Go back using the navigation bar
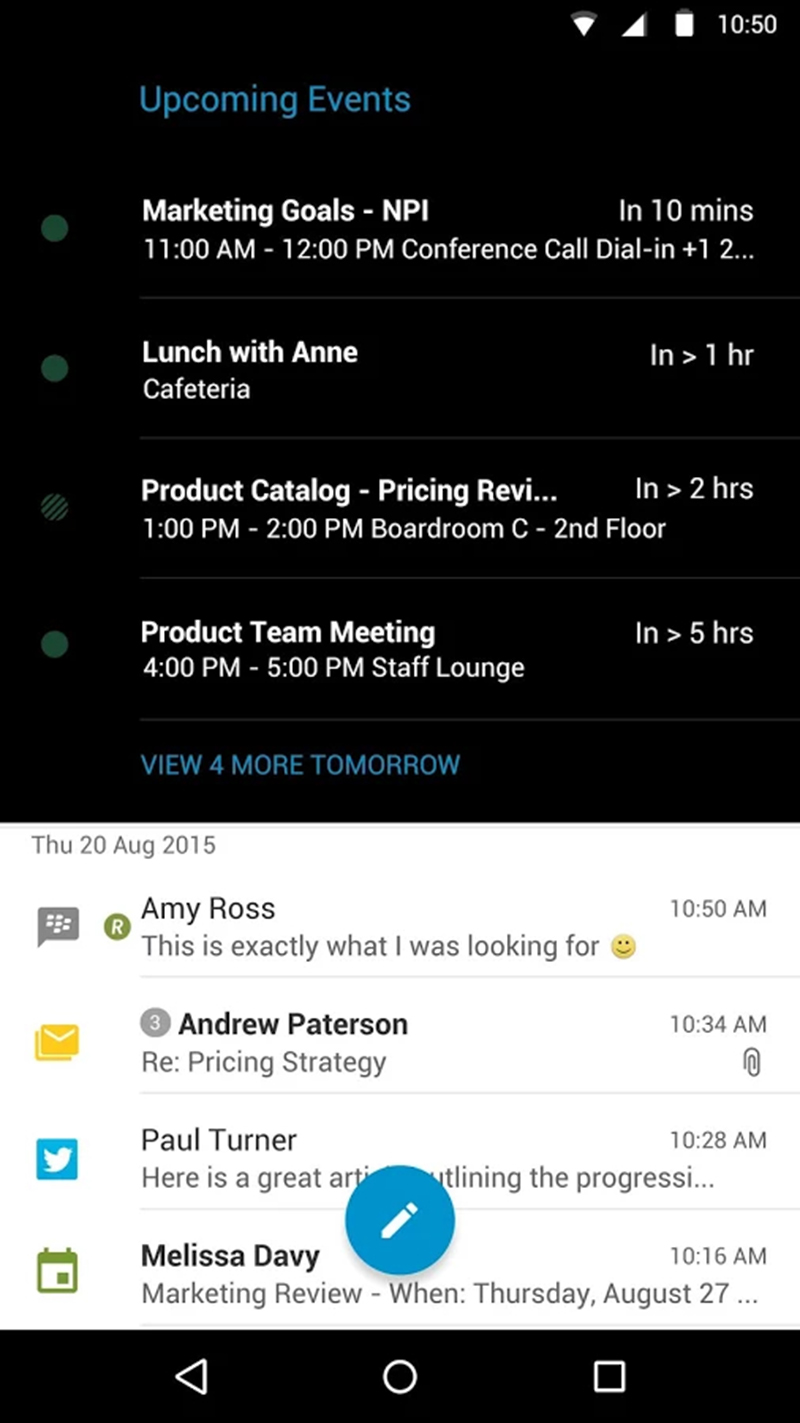The height and width of the screenshot is (1423, 800). 191,1377
